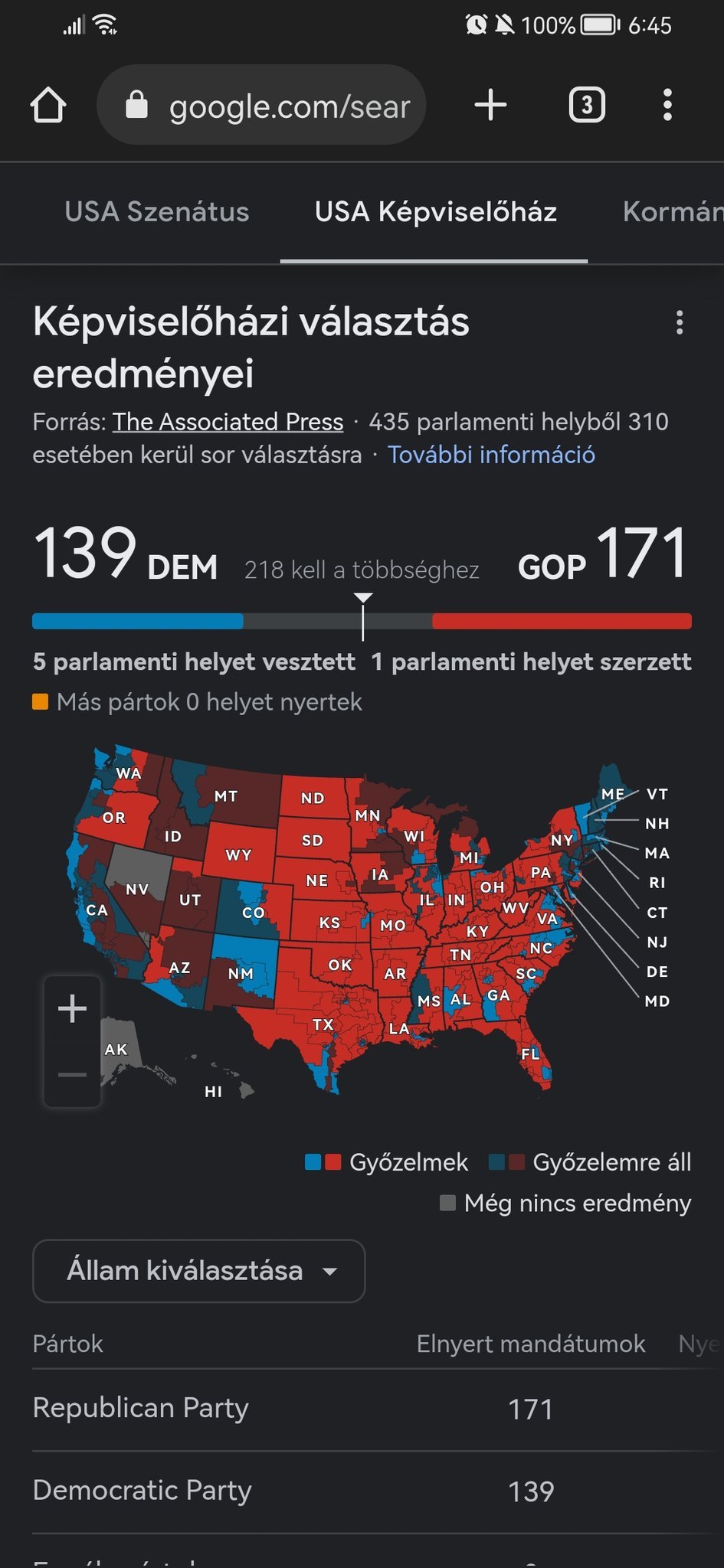Switch to the USA Szenátus tab
This screenshot has height=1568, width=724.
(157, 212)
